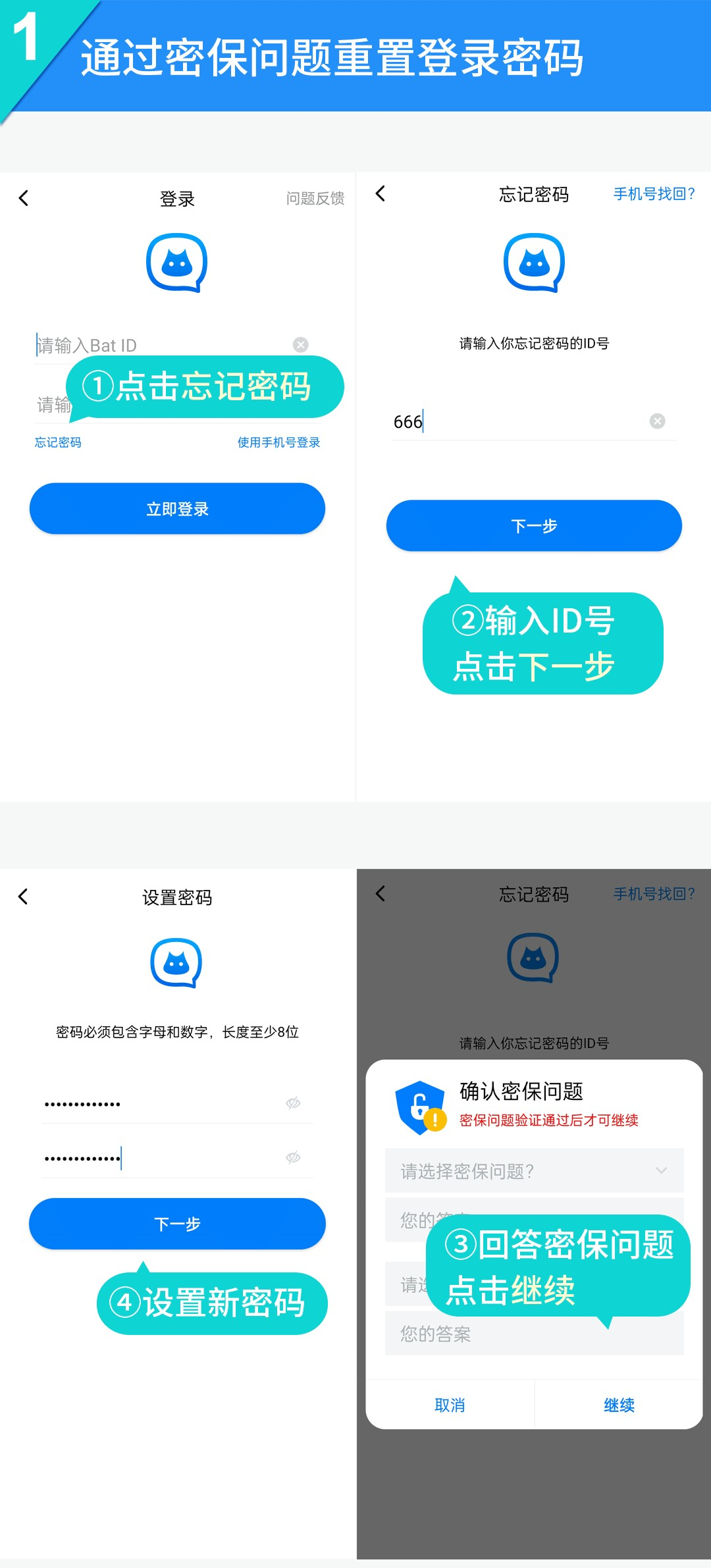Click the back arrow on the 忘记密码 screen
Image resolution: width=711 pixels, height=1568 pixels.
click(x=380, y=194)
